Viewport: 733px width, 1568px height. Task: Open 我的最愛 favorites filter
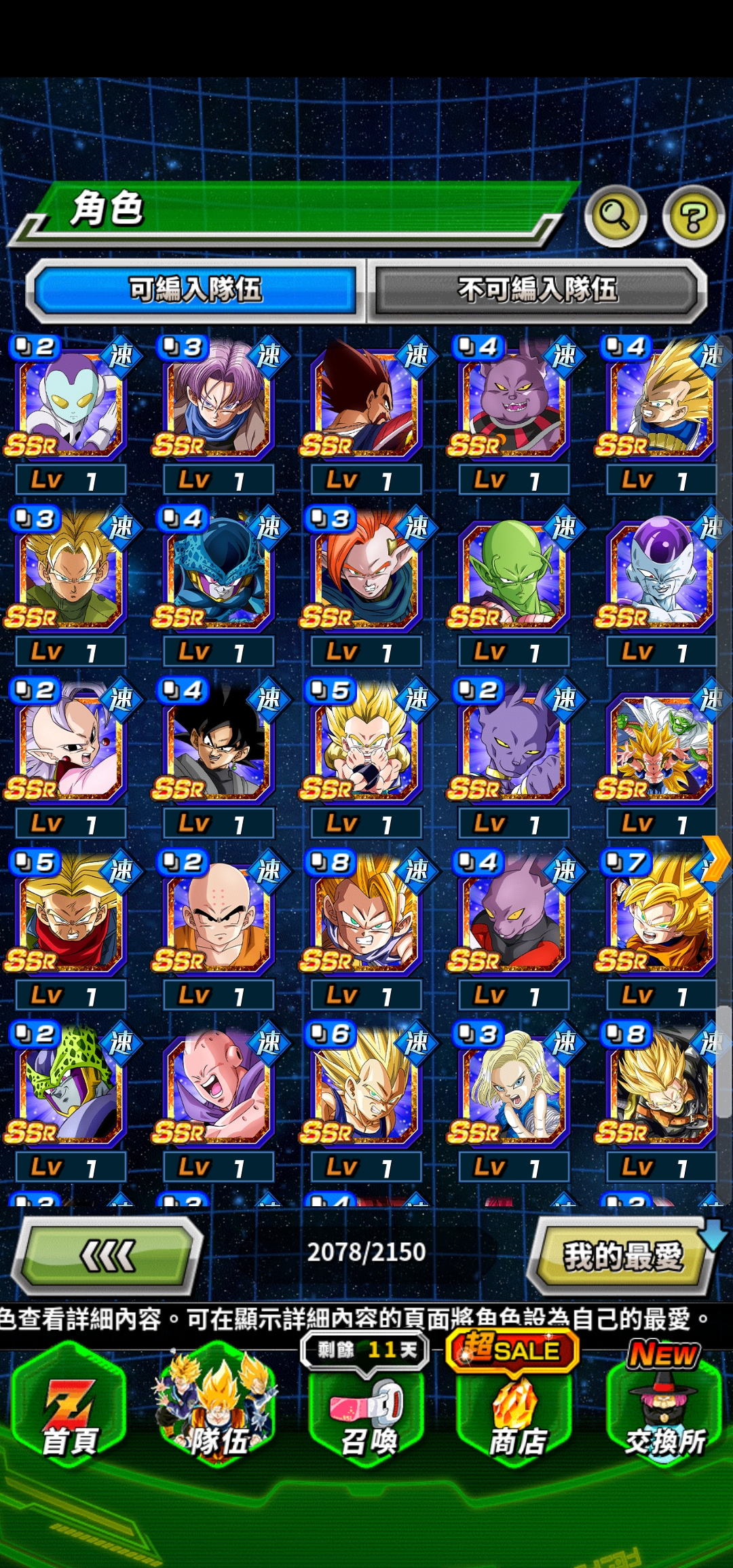pyautogui.click(x=622, y=1256)
